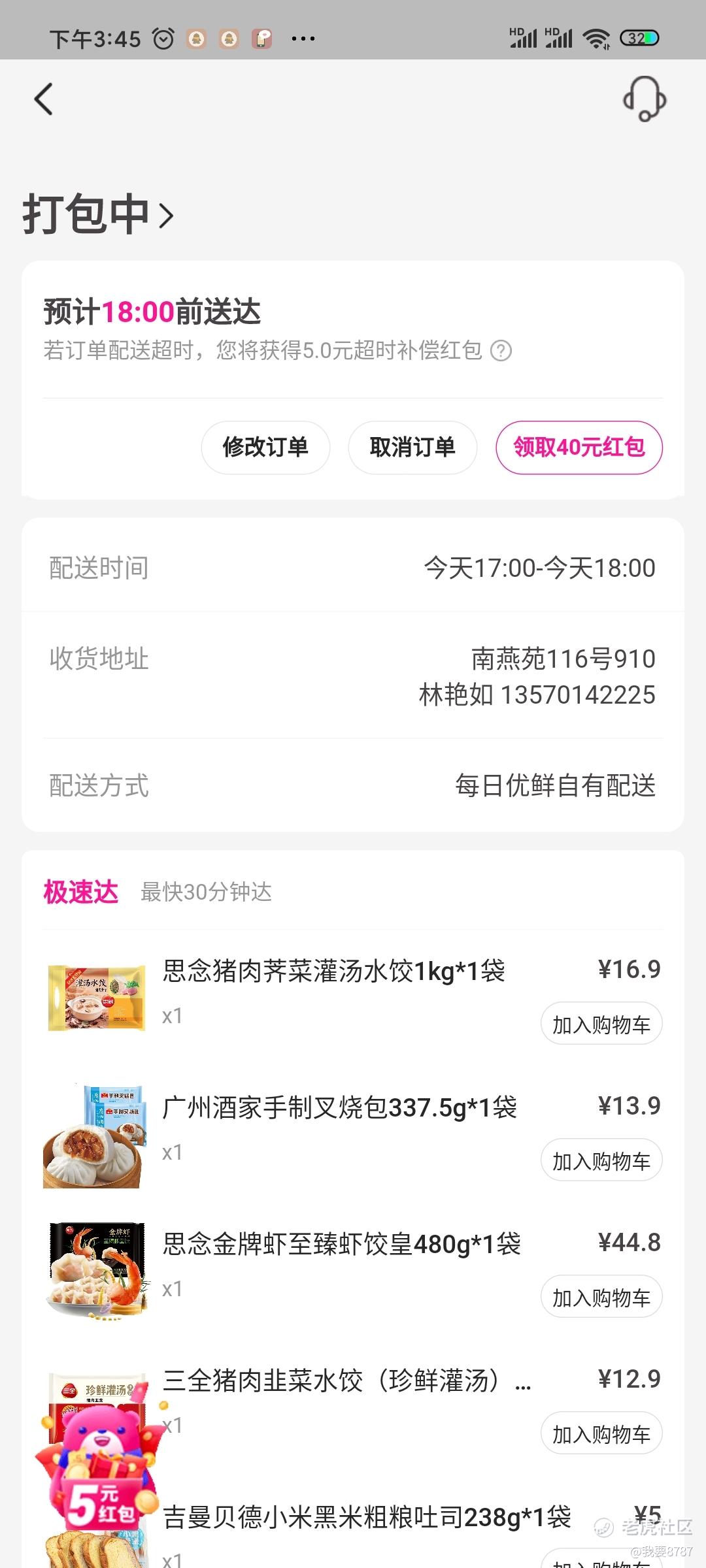Add 思念金牌虾至臻虾饺皇 to cart

(601, 1297)
